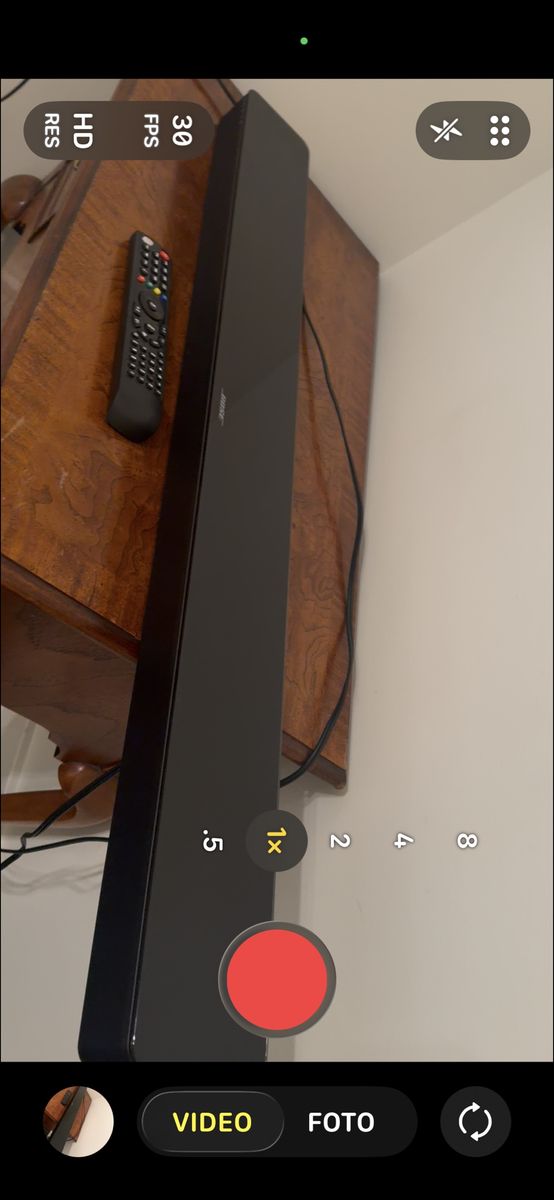Start recording with the red button
Viewport: 554px width, 1200px height.
[x=277, y=980]
